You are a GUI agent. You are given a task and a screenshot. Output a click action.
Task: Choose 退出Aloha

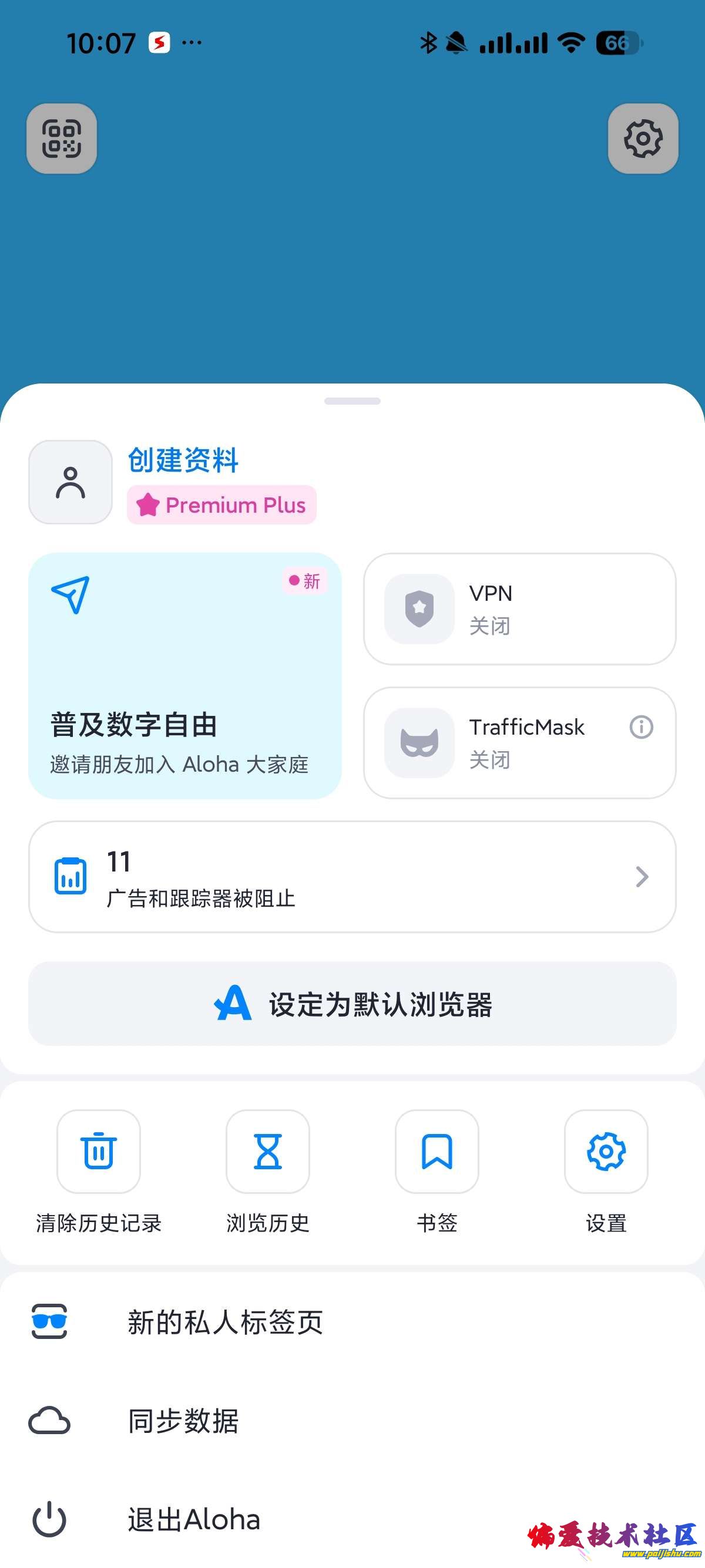194,1520
